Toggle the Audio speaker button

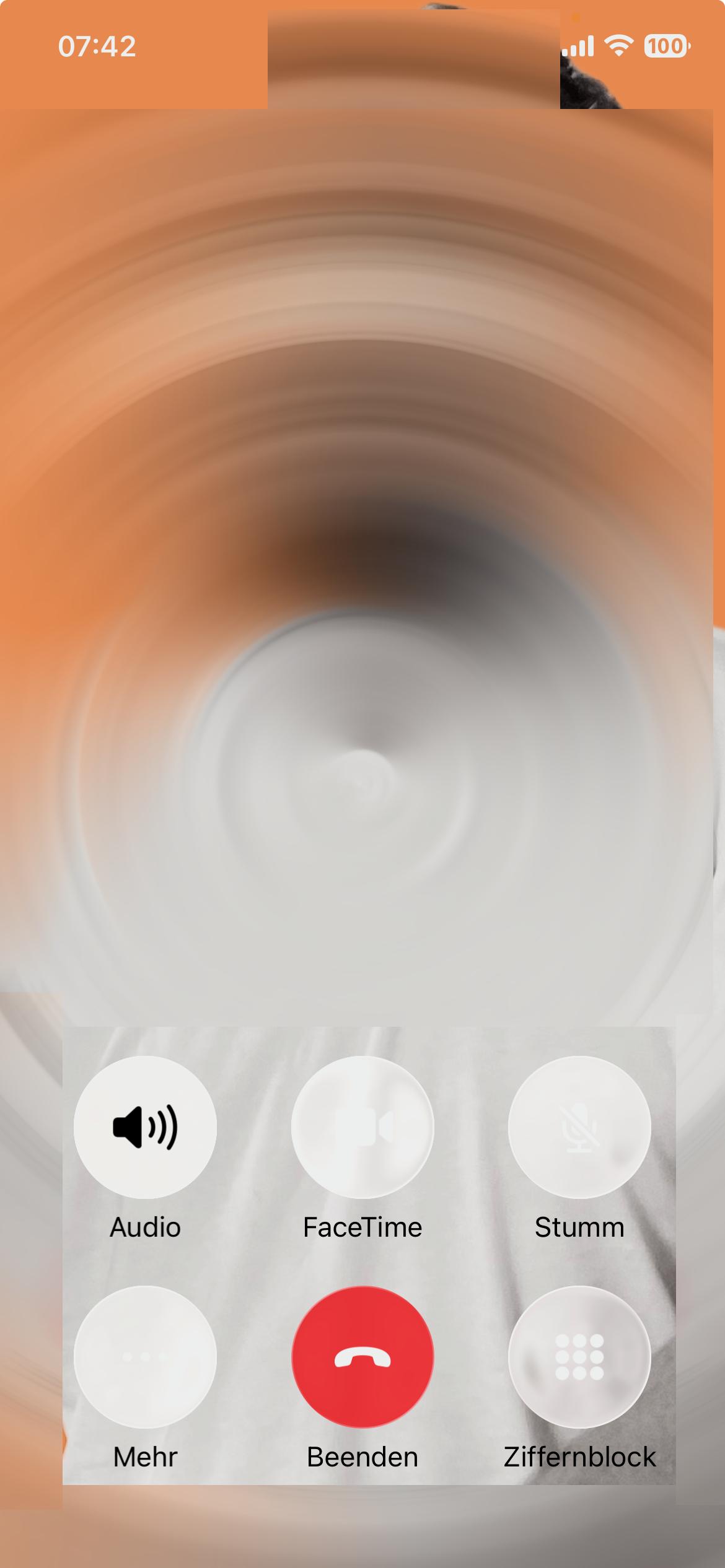tap(145, 1127)
